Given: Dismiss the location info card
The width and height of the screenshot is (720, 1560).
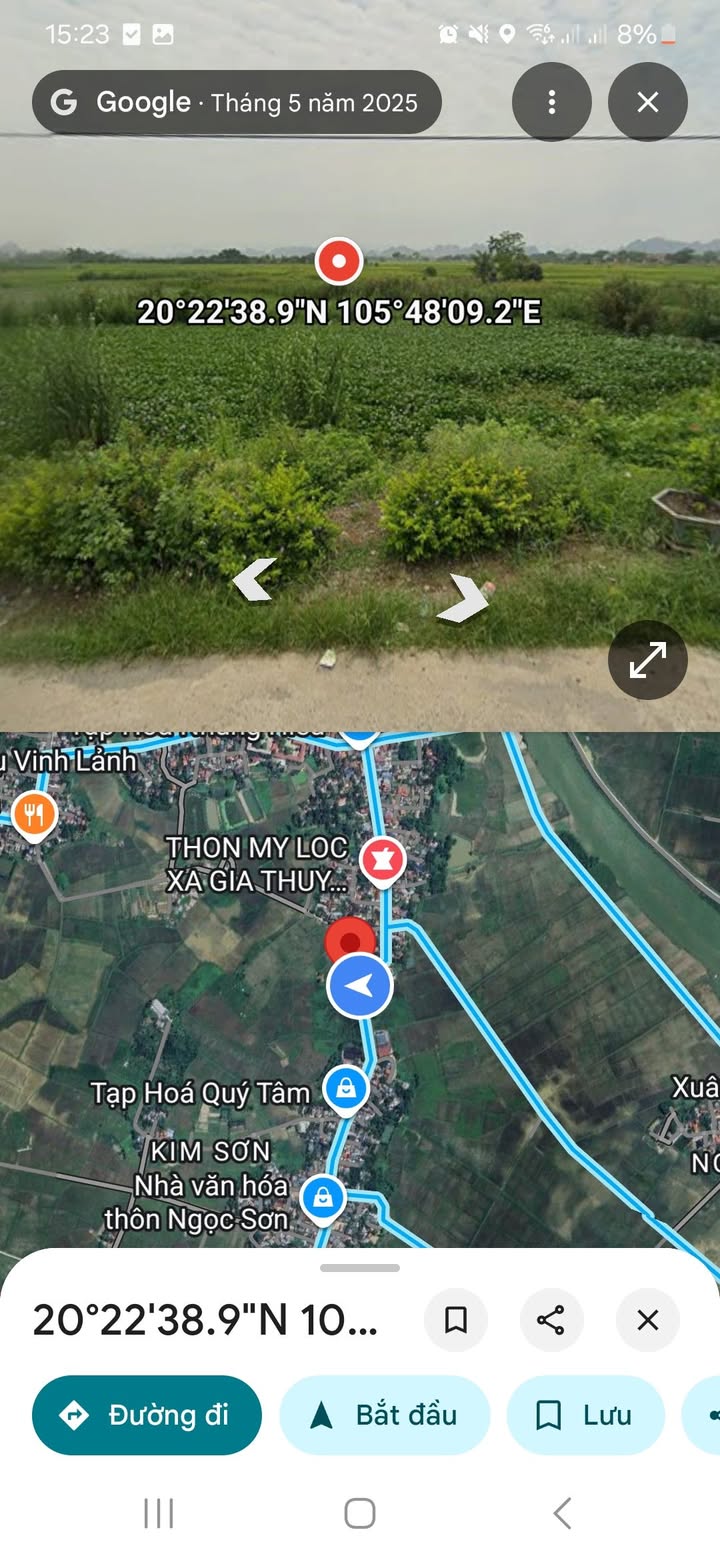Looking at the screenshot, I should point(647,1320).
